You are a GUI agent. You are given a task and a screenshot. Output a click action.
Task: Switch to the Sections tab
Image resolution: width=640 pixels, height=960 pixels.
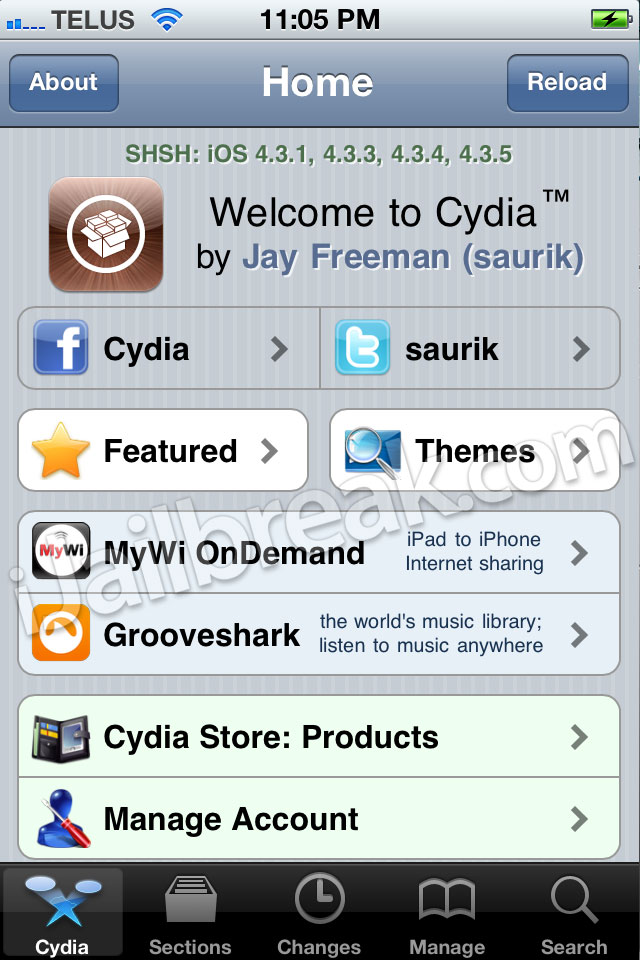point(190,913)
